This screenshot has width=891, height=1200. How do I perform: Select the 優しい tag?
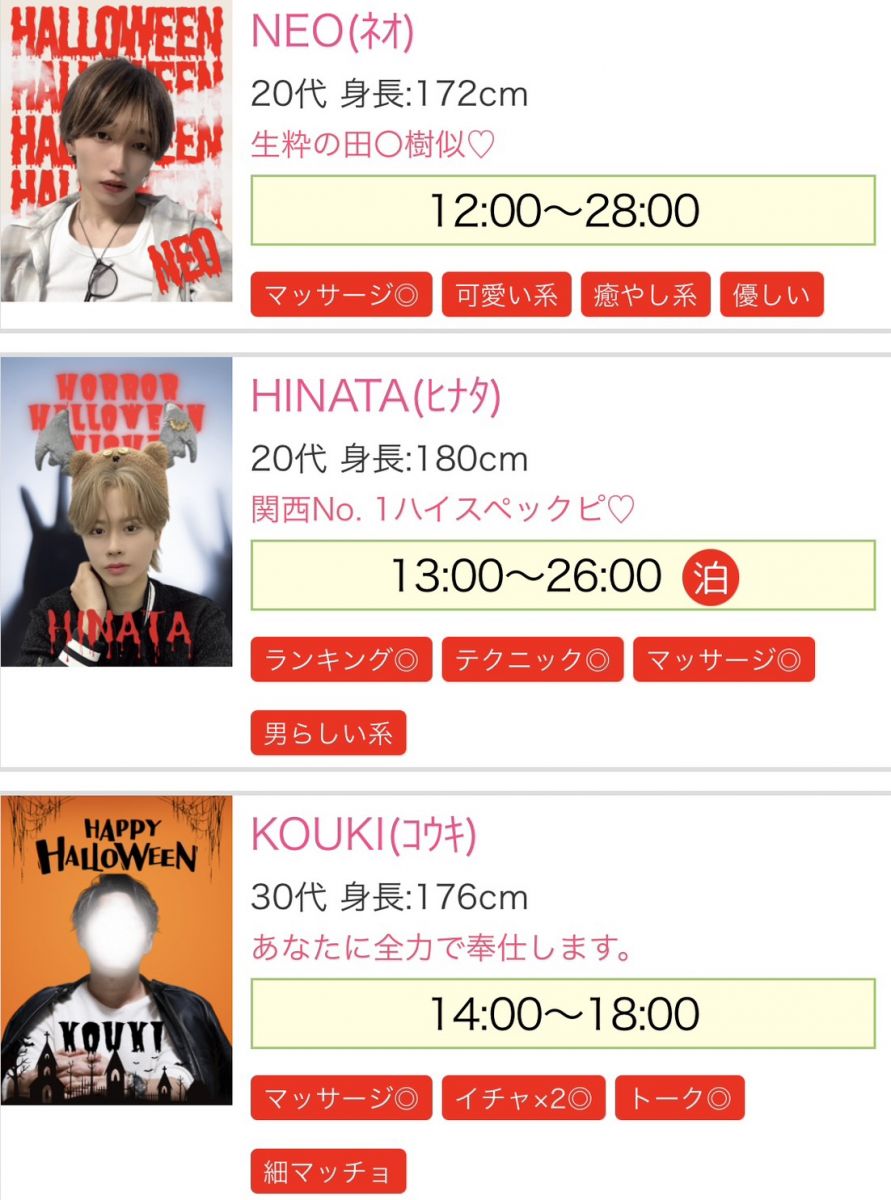pos(771,295)
